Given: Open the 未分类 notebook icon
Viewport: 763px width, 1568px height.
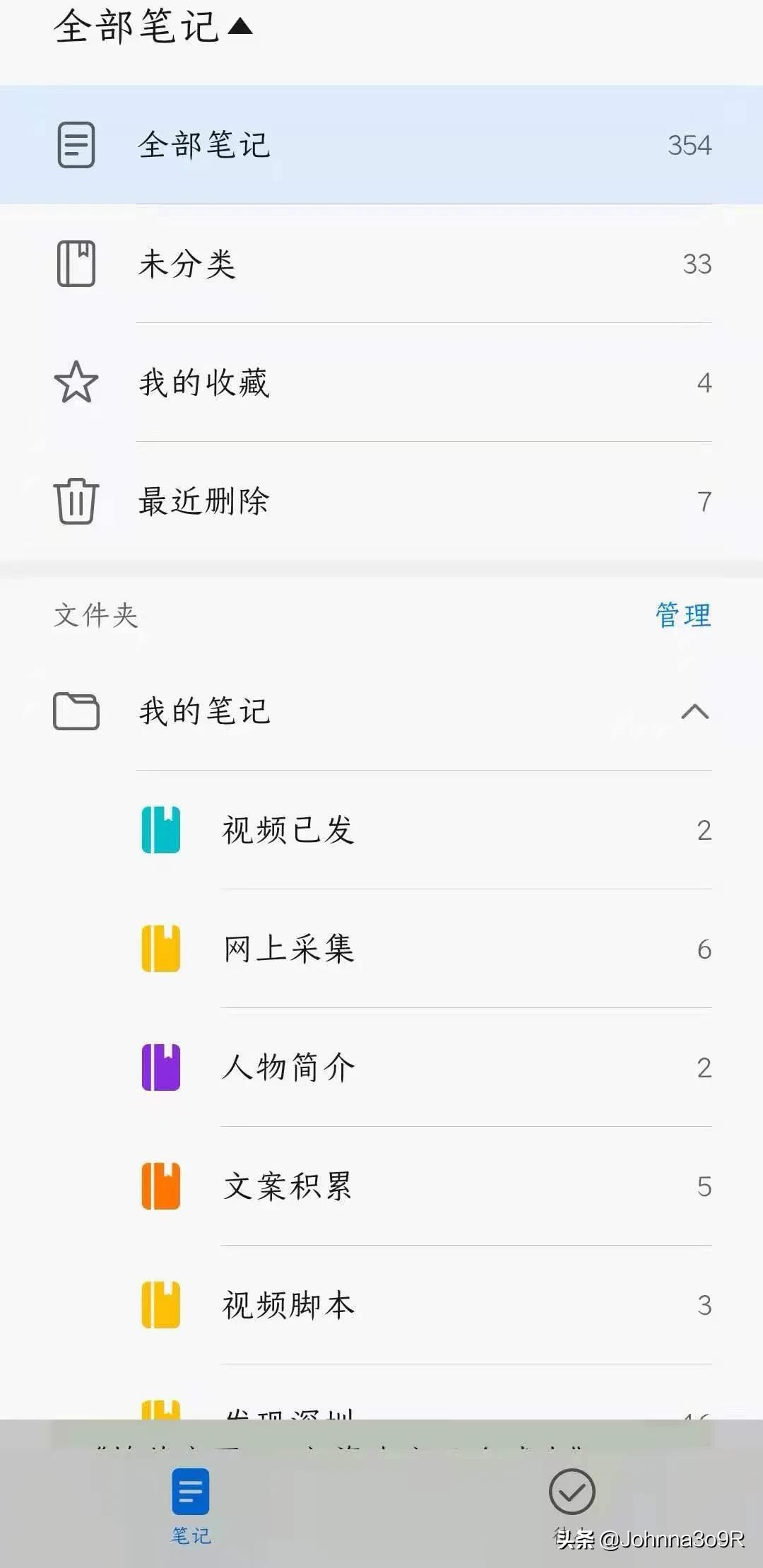Looking at the screenshot, I should click(x=75, y=264).
